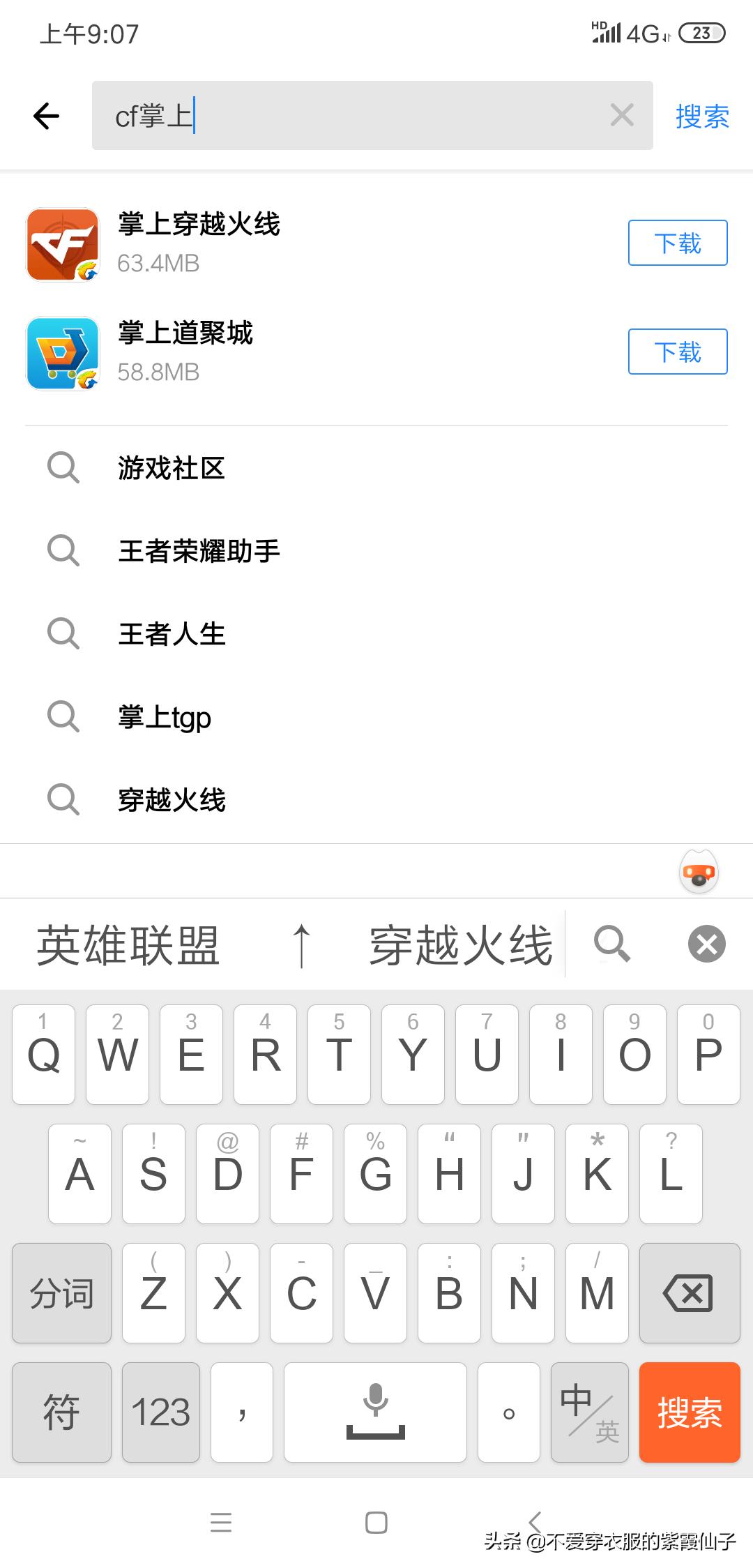
Task: Select the 王者人生 search suggestion
Action: 172,634
